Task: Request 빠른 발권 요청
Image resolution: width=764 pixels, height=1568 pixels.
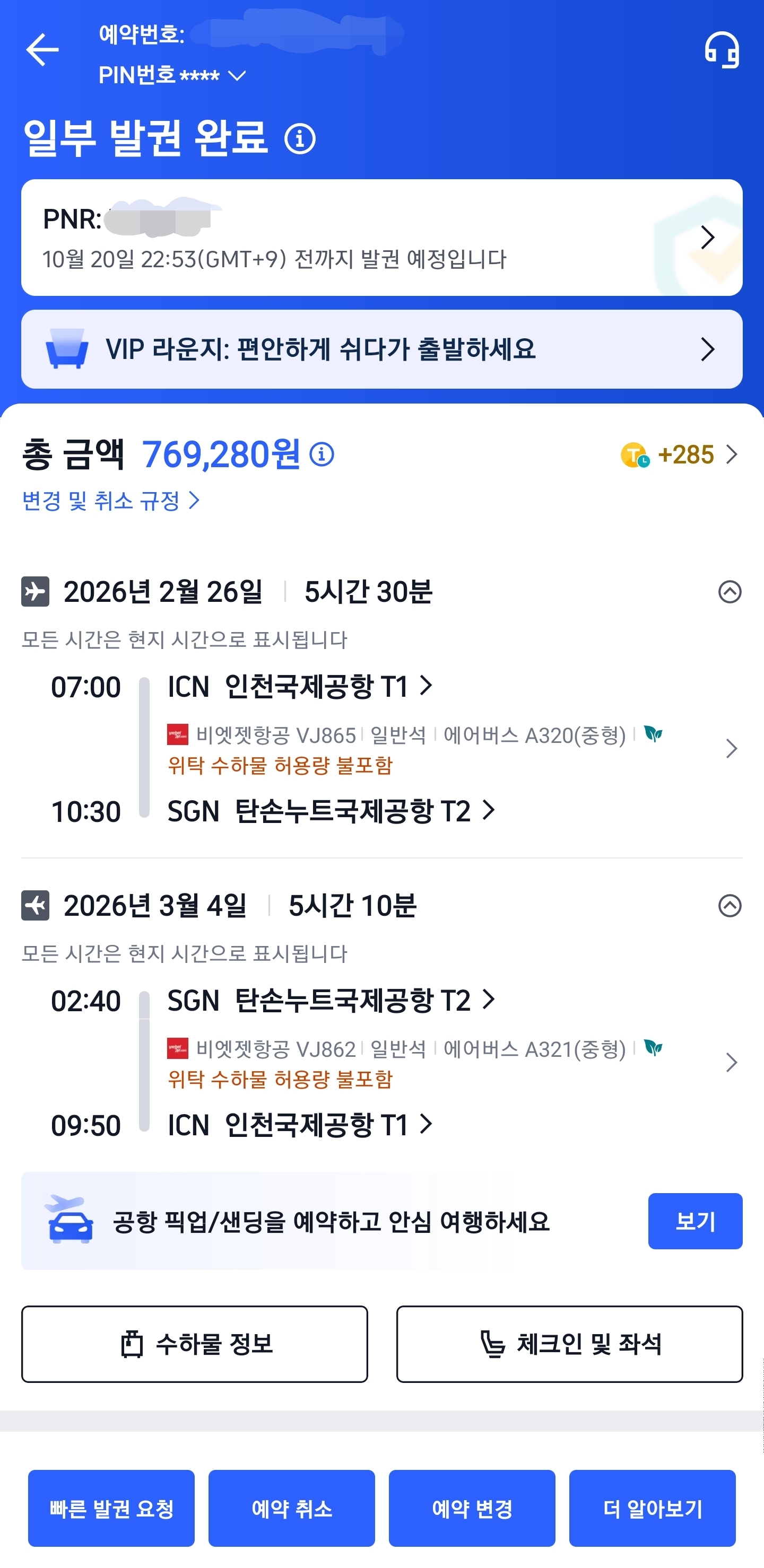Action: tap(111, 1509)
